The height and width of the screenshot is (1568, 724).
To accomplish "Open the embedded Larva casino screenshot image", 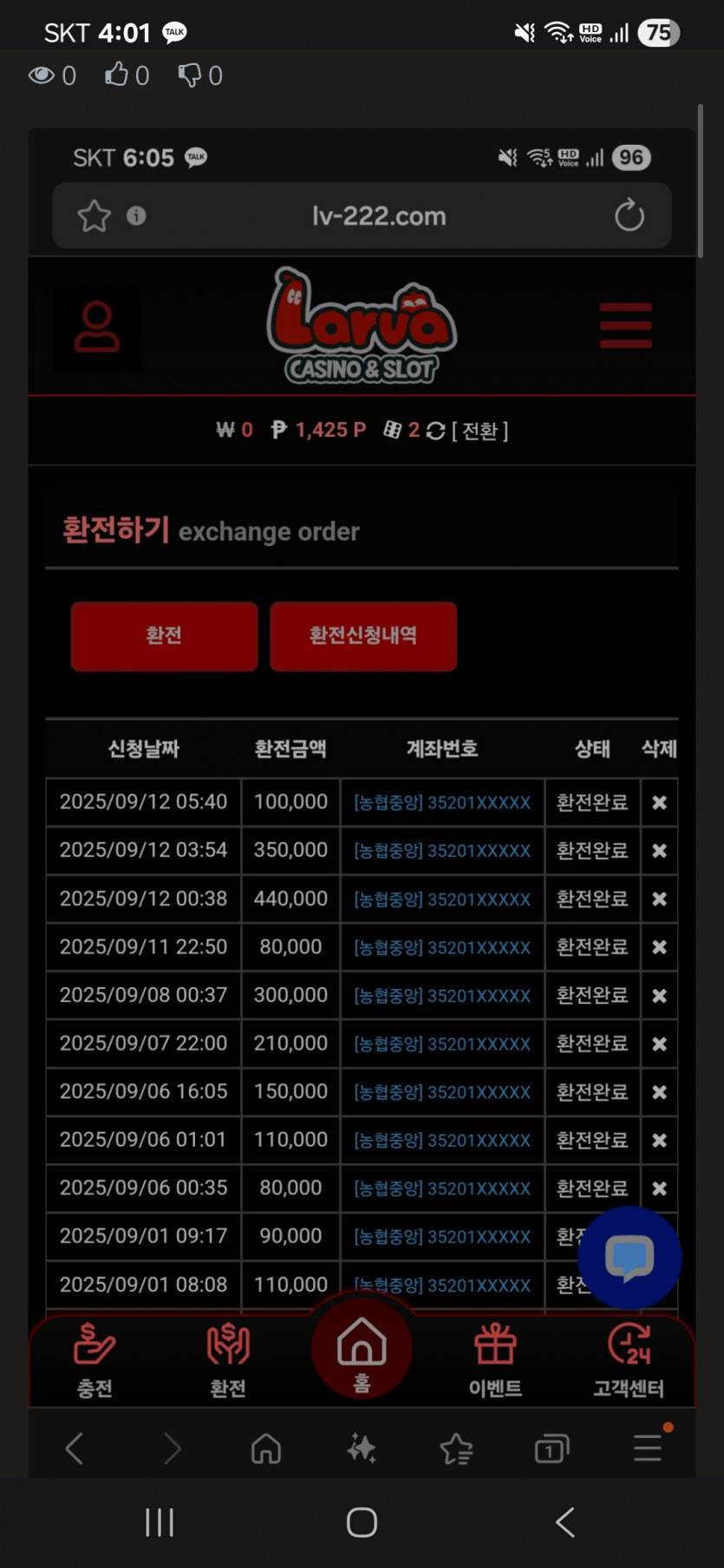I will (x=362, y=802).
